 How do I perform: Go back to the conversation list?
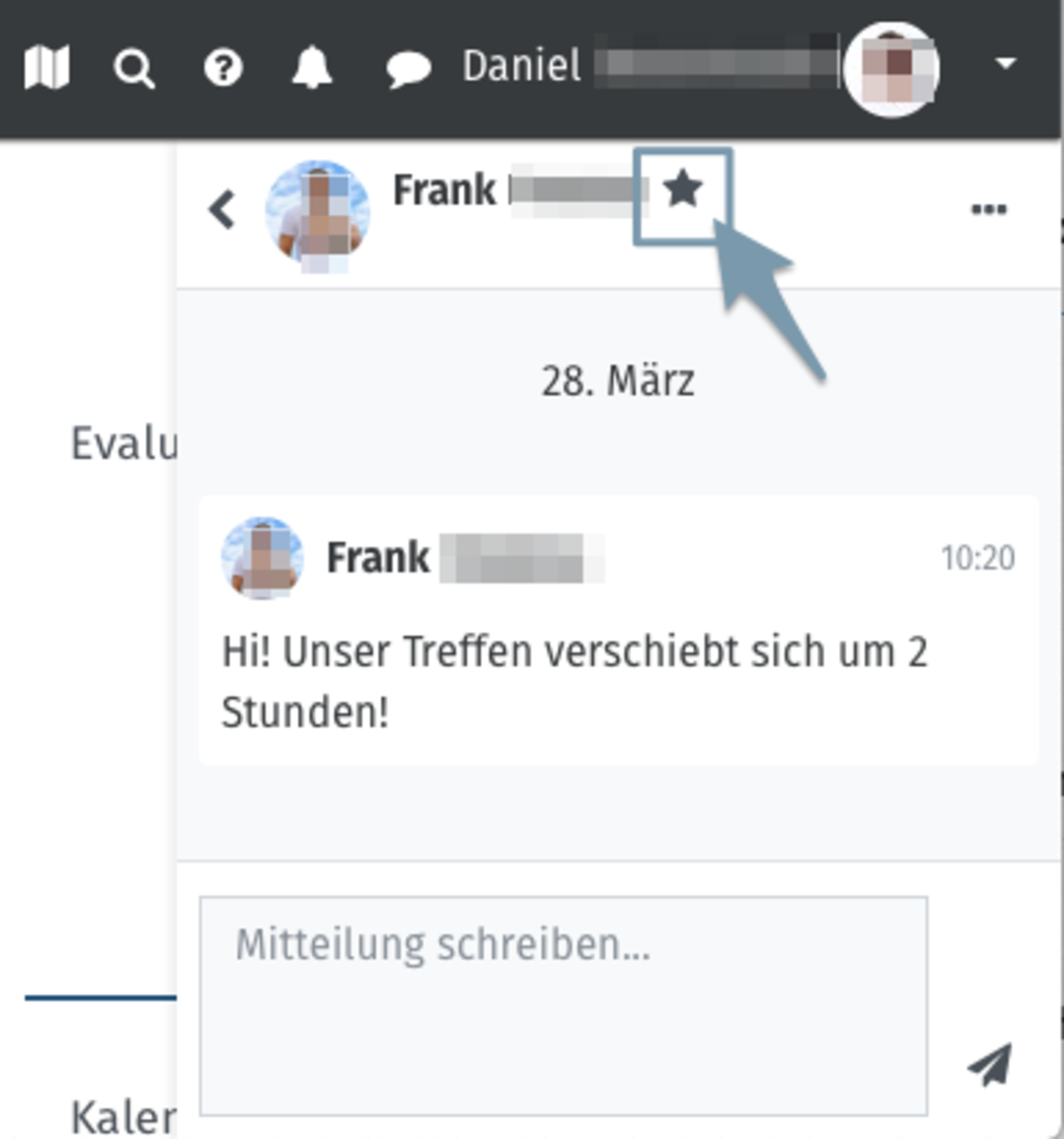222,210
